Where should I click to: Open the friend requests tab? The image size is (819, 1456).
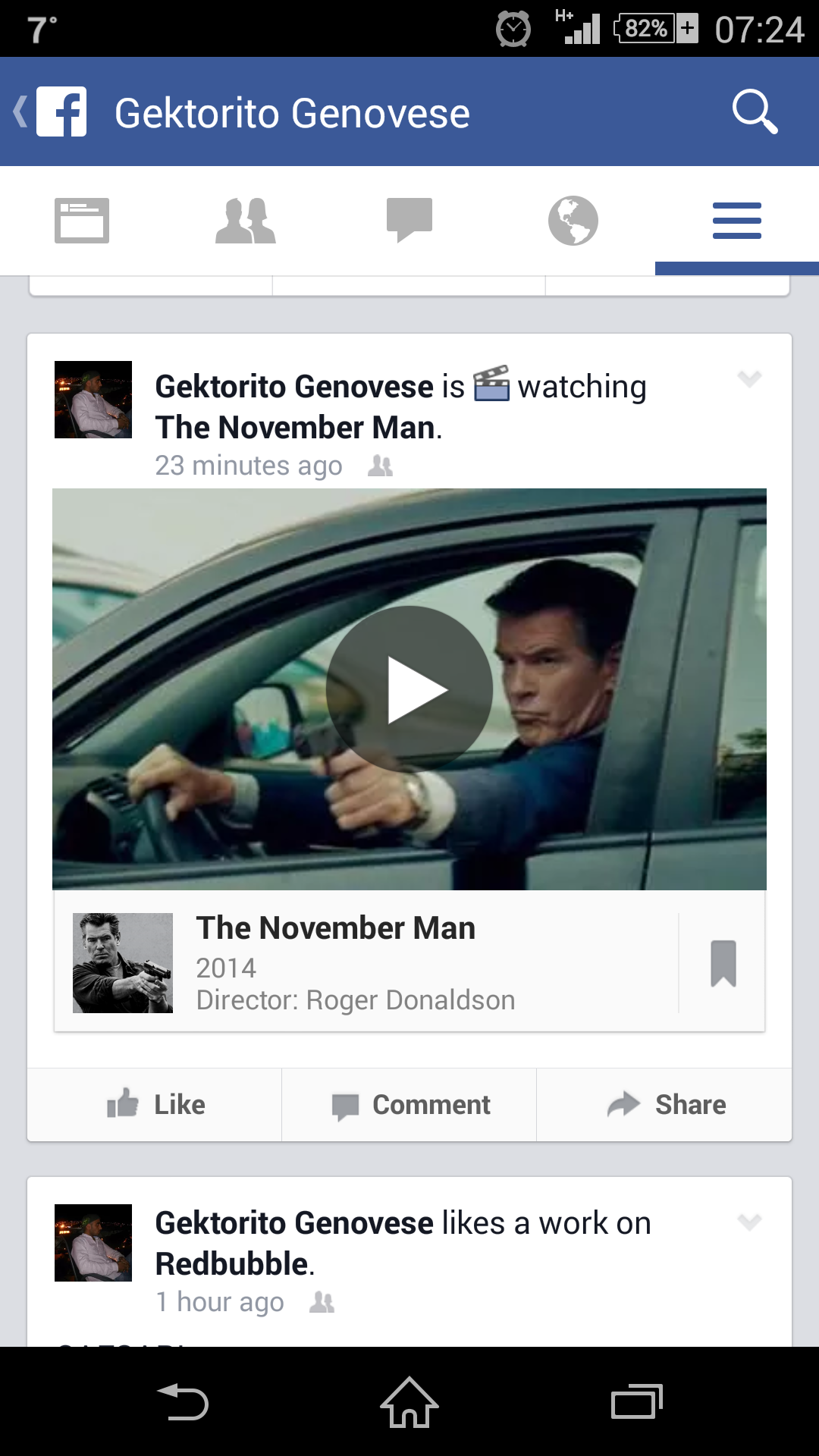click(245, 221)
